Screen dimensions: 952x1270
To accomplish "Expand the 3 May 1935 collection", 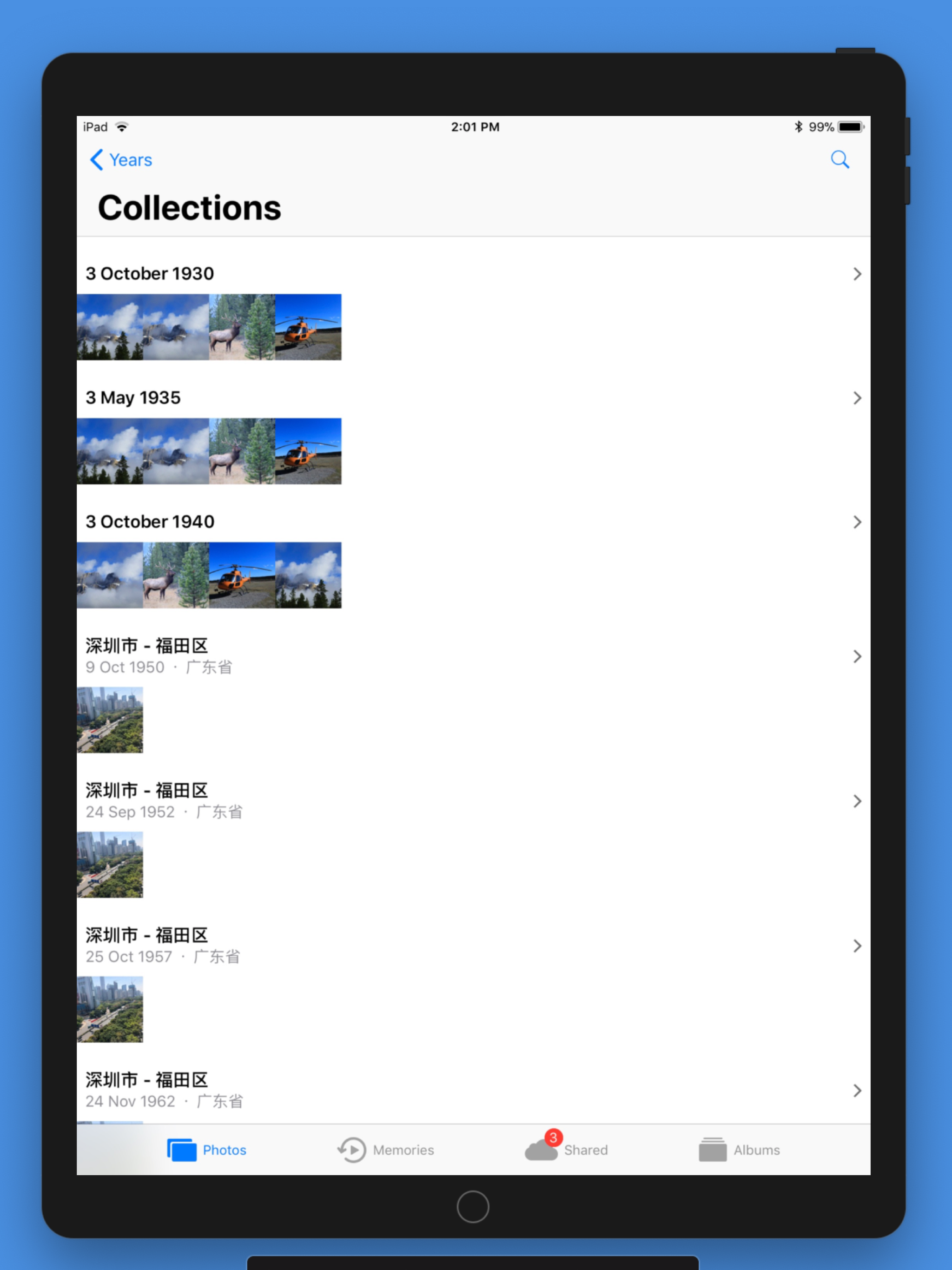I will pos(134,397).
